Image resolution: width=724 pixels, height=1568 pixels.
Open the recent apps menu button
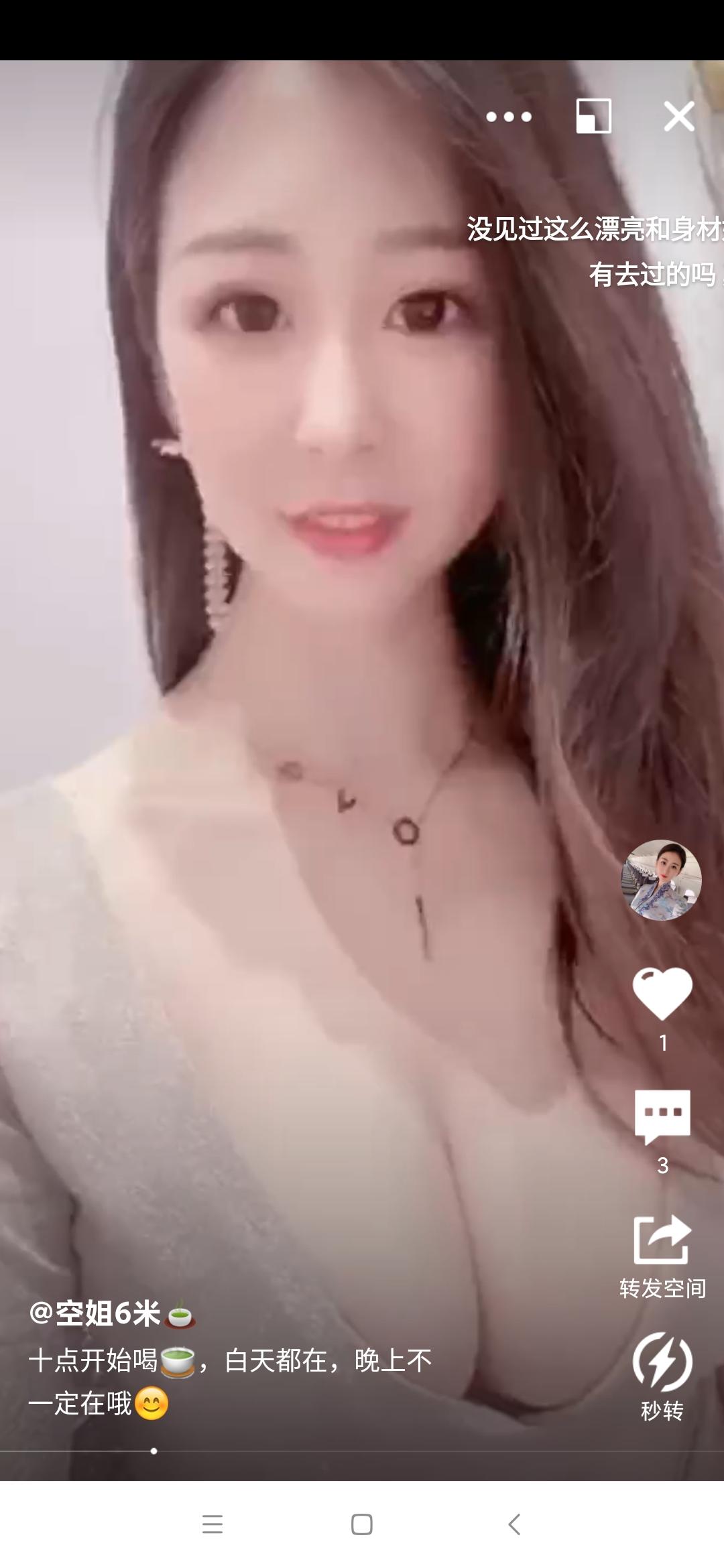pyautogui.click(x=213, y=1524)
